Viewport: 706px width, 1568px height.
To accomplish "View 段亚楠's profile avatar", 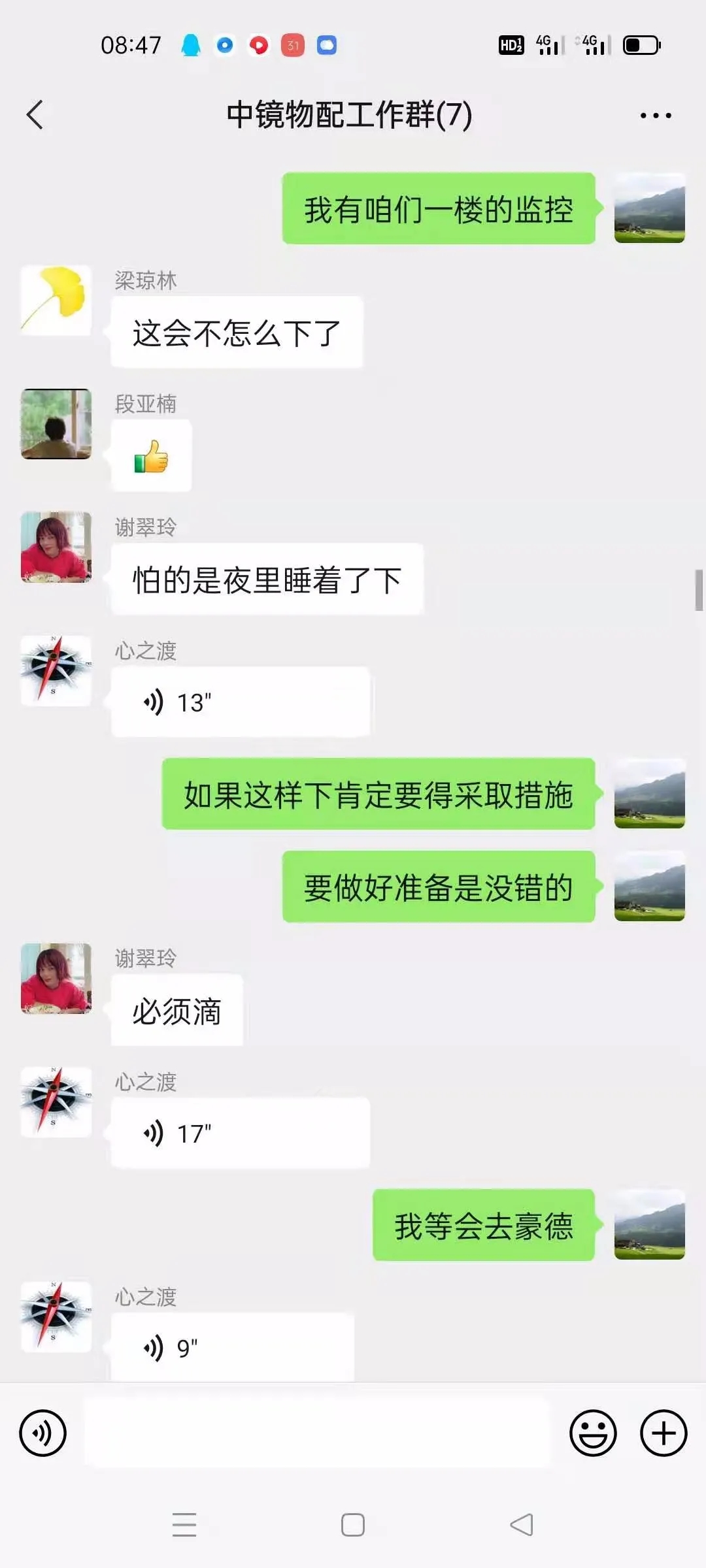I will [56, 424].
